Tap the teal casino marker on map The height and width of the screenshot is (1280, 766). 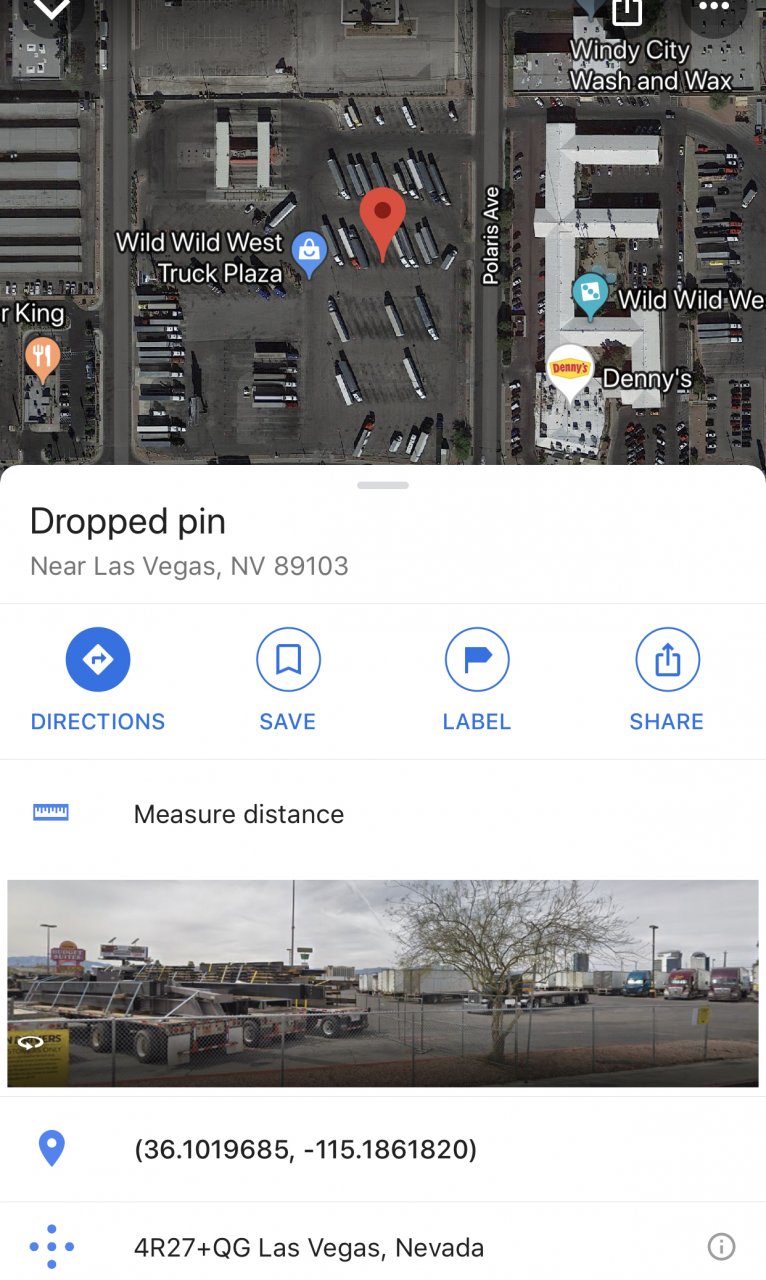tap(590, 295)
